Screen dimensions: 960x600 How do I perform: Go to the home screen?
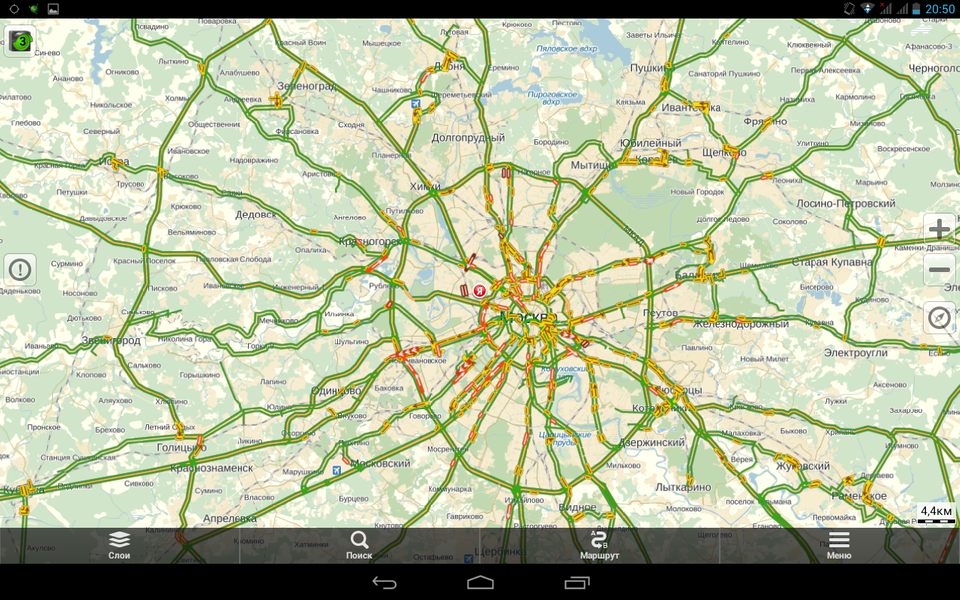tap(480, 582)
